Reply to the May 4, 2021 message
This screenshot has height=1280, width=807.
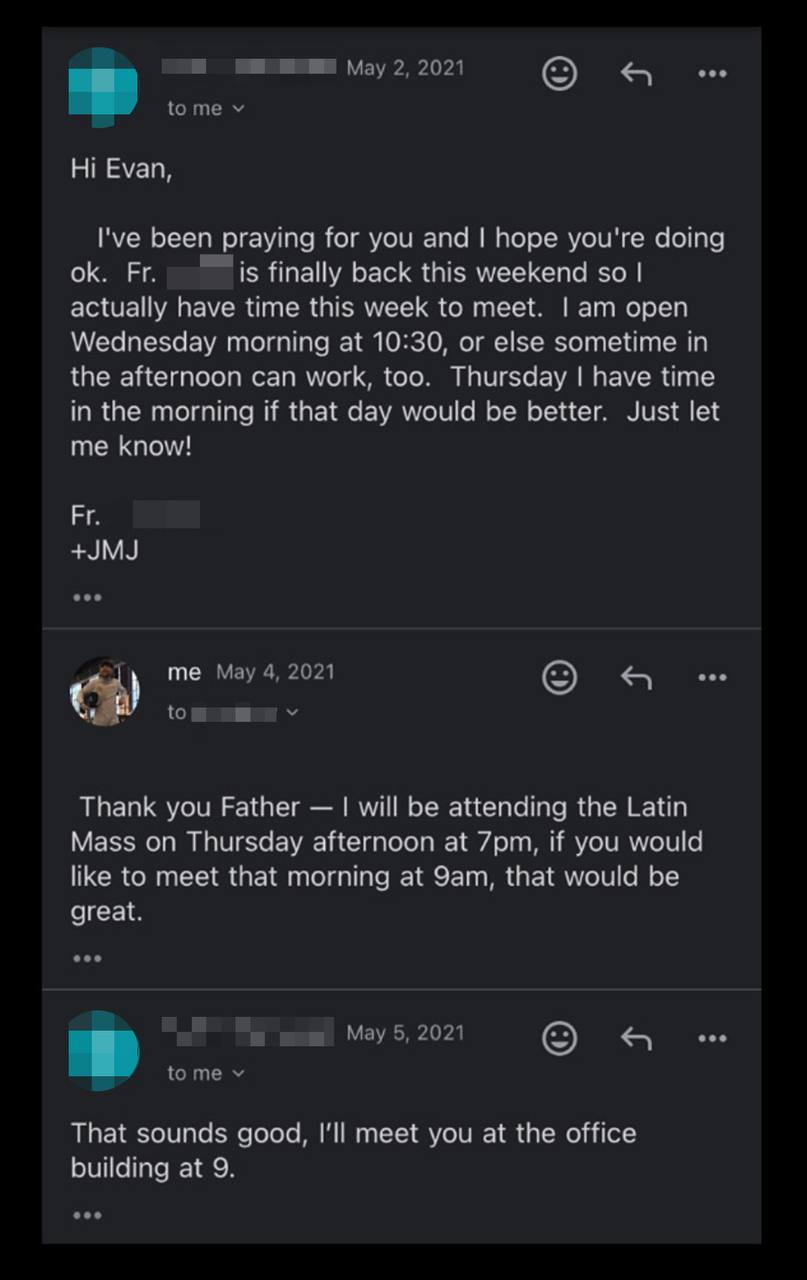636,678
